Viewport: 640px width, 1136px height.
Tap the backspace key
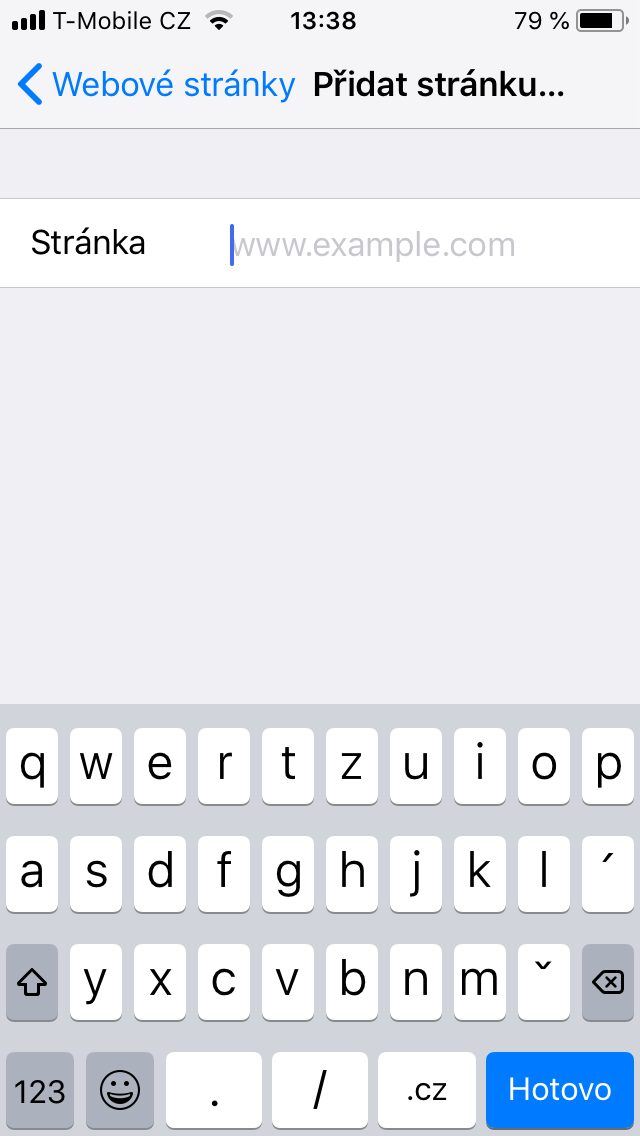[x=607, y=982]
